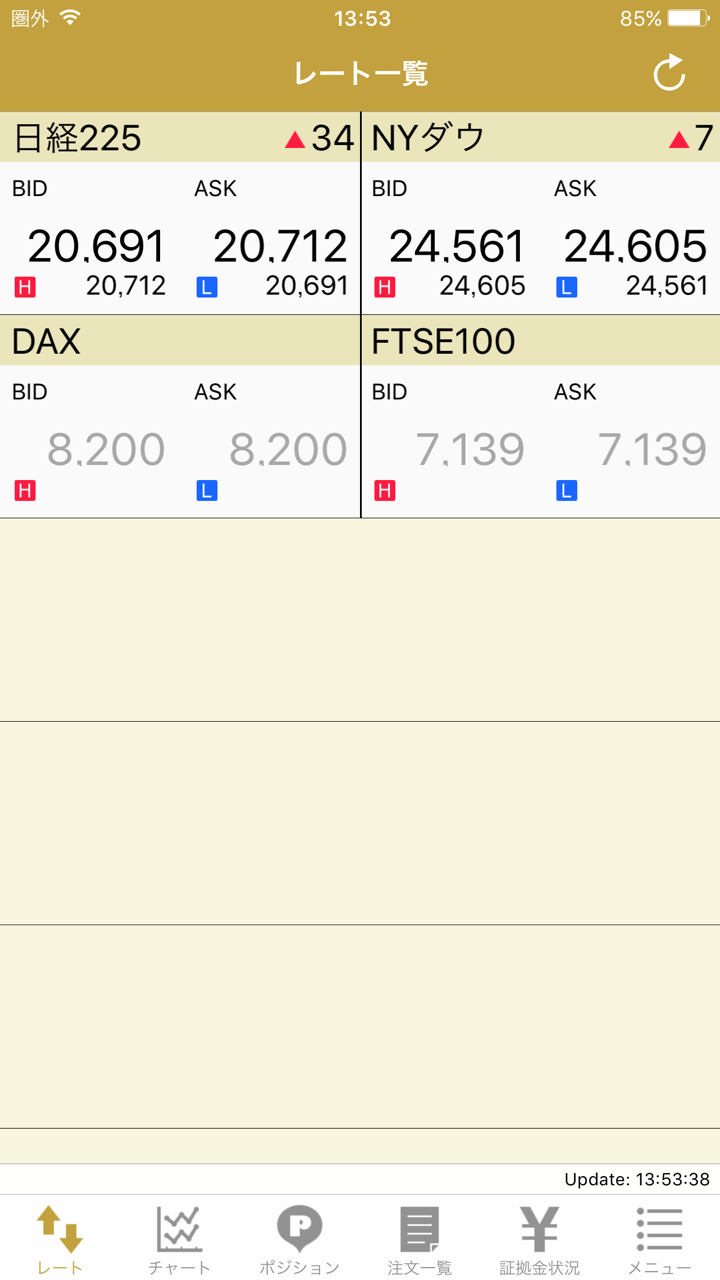Switch to the レート tab
Screen dimensions: 720x1280
coord(60,1240)
